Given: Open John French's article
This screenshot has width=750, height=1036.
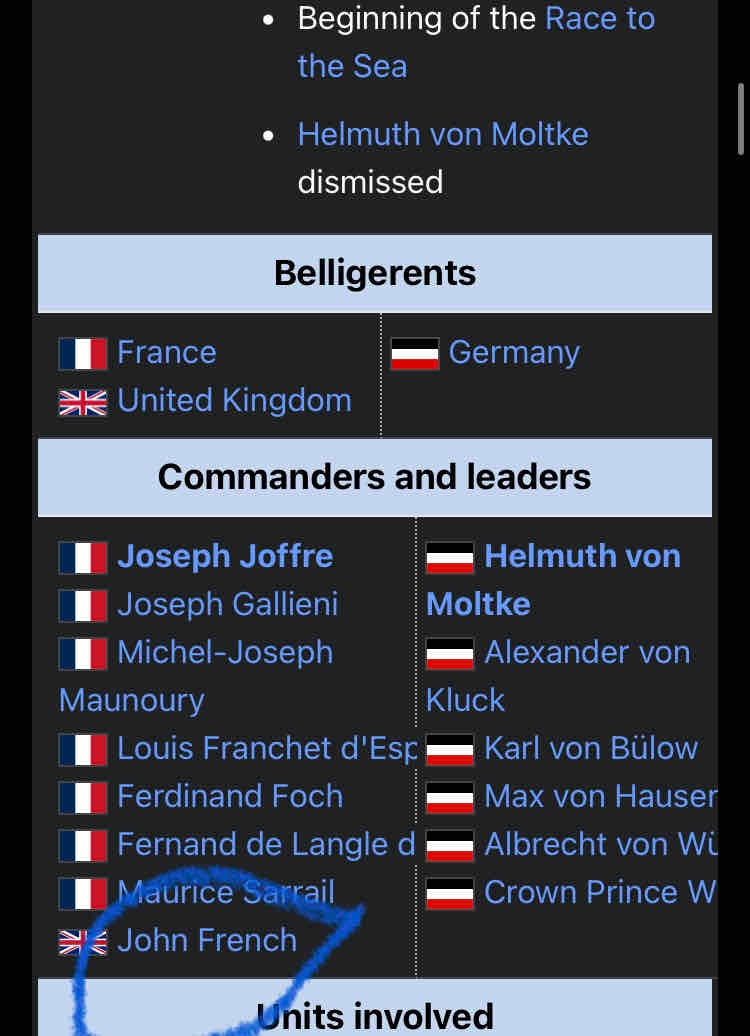Looking at the screenshot, I should [x=207, y=940].
